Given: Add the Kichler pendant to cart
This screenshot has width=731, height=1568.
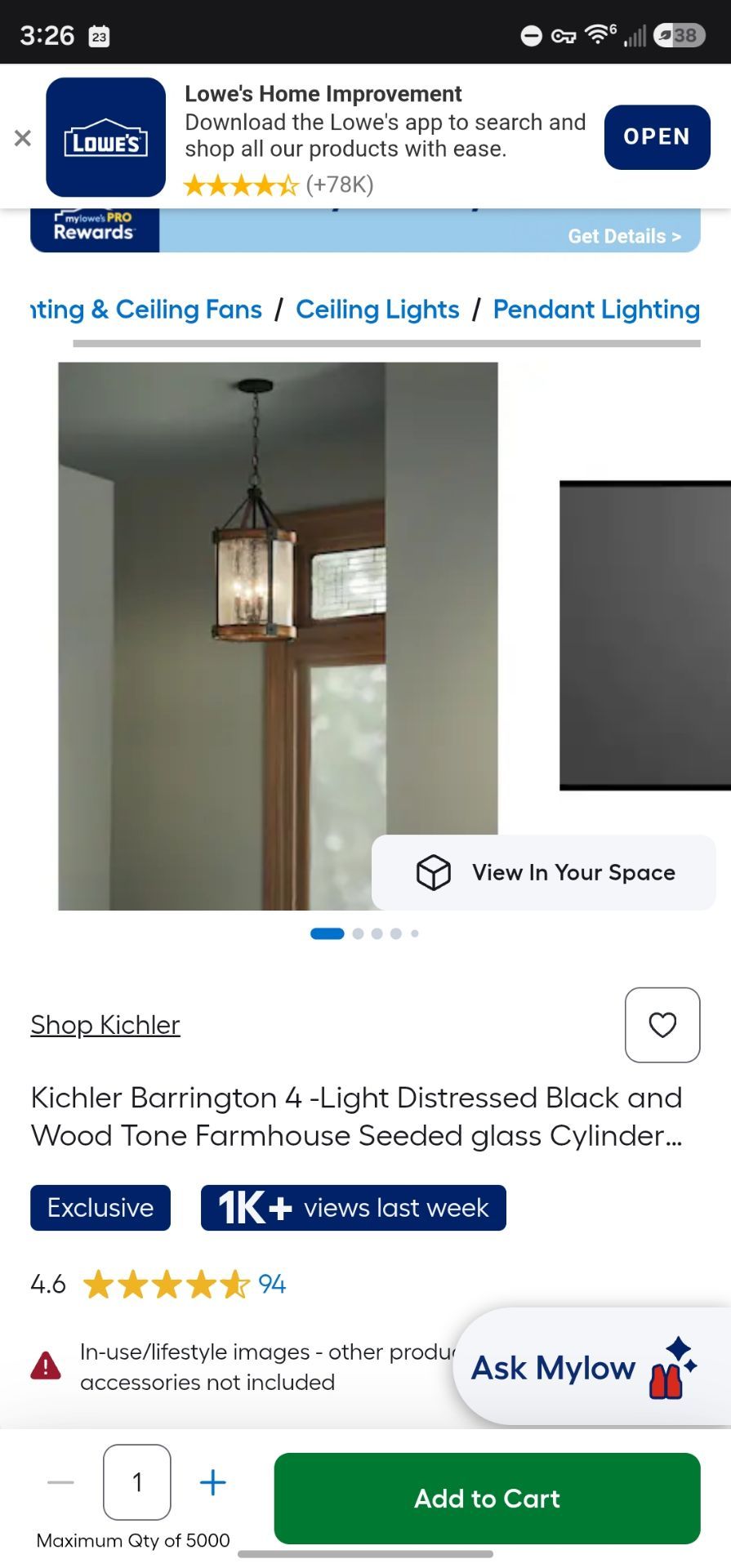Looking at the screenshot, I should pyautogui.click(x=488, y=1499).
